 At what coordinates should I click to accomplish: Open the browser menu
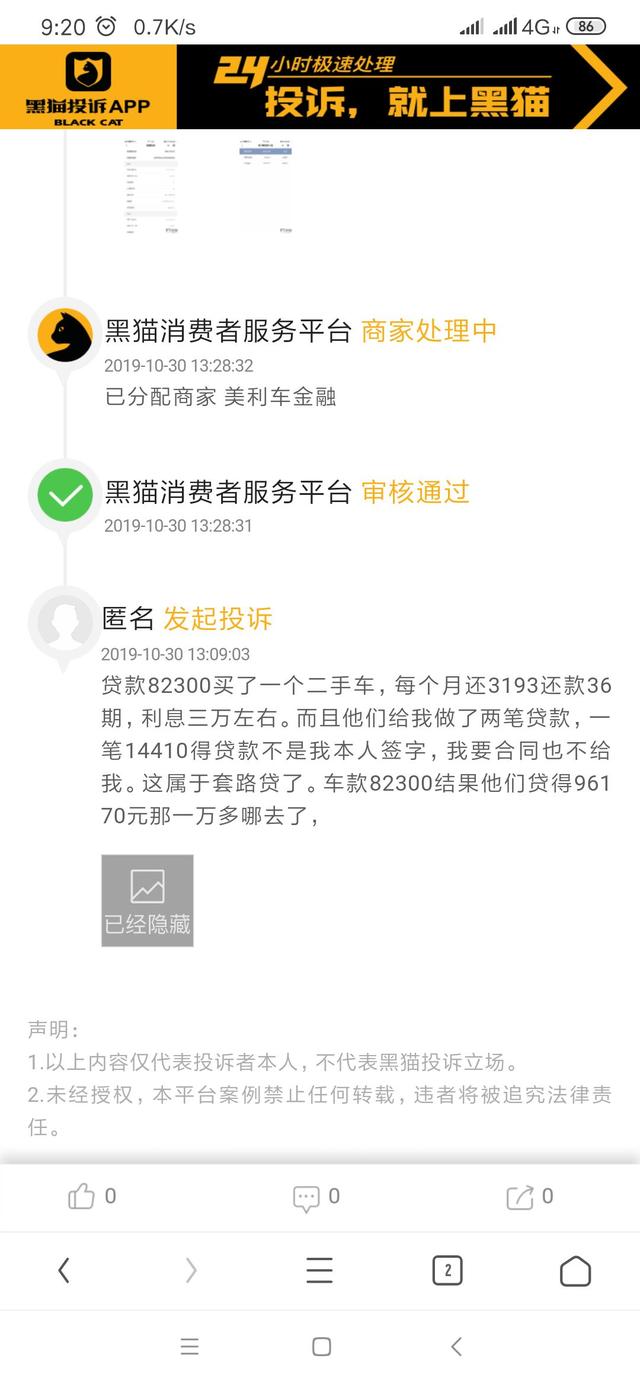319,1271
